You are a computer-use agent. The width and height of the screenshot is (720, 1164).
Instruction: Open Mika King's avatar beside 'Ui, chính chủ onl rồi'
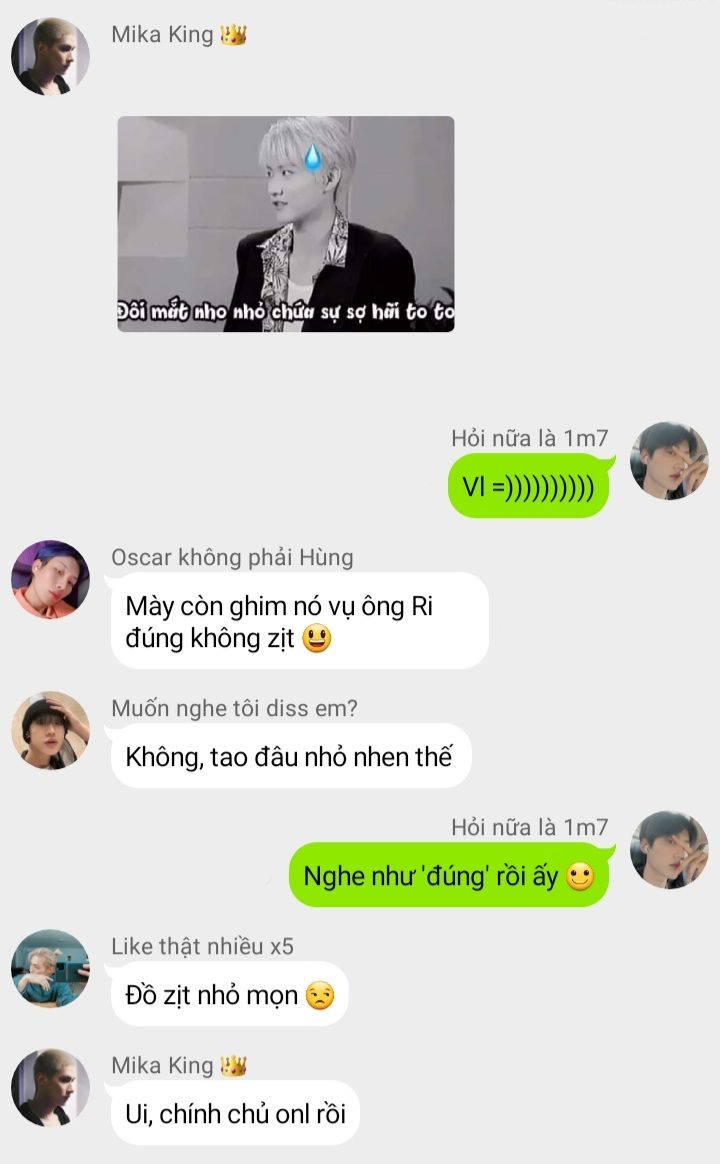tap(50, 1088)
